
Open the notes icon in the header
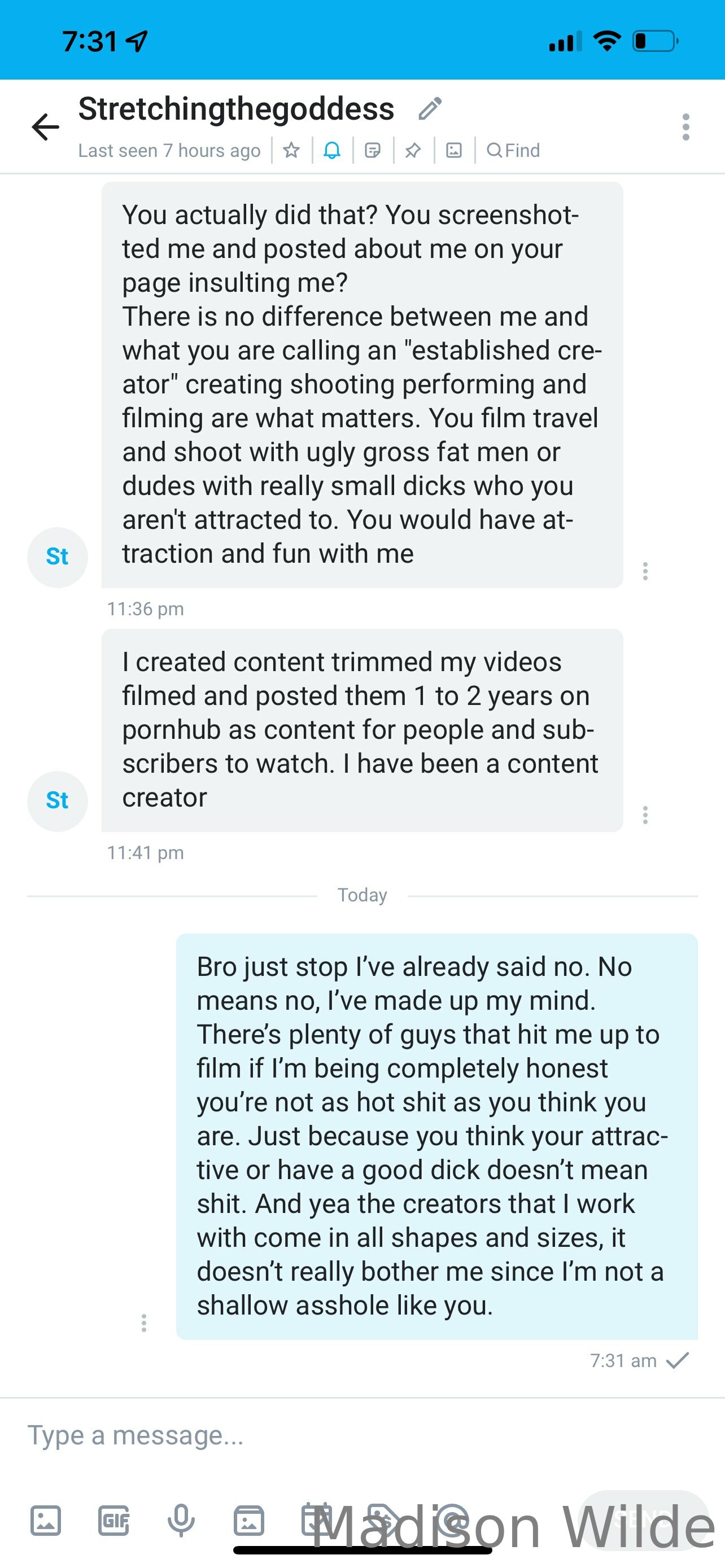click(x=373, y=150)
